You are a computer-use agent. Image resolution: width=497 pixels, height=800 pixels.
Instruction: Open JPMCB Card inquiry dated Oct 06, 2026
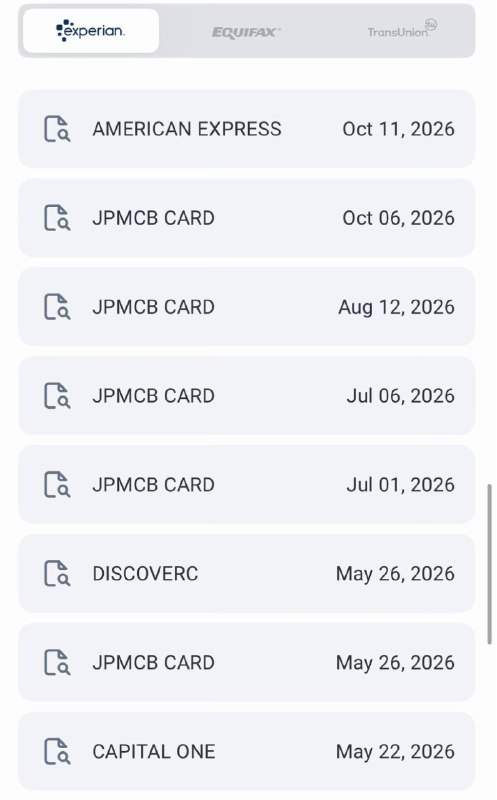pos(246,218)
